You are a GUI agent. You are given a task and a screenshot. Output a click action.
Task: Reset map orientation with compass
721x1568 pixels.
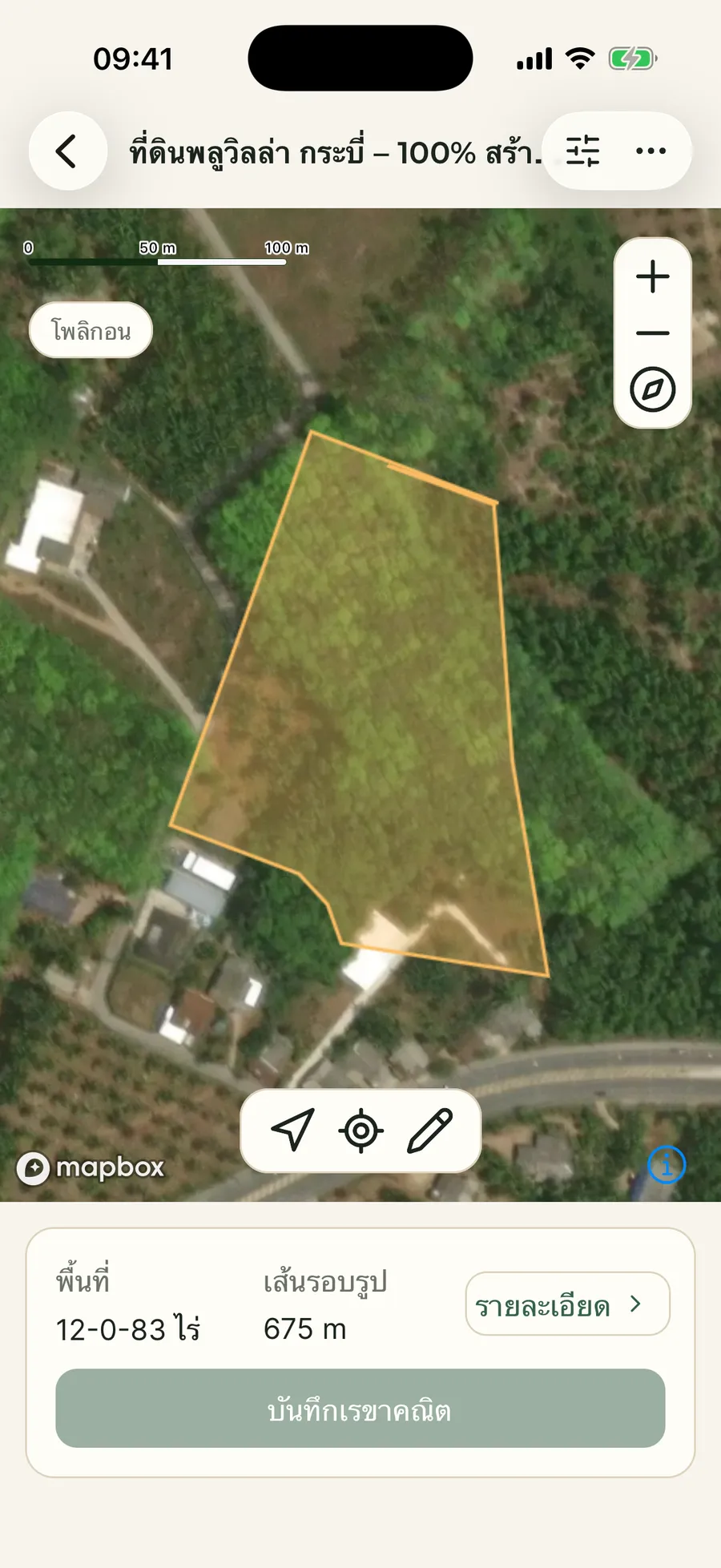653,389
